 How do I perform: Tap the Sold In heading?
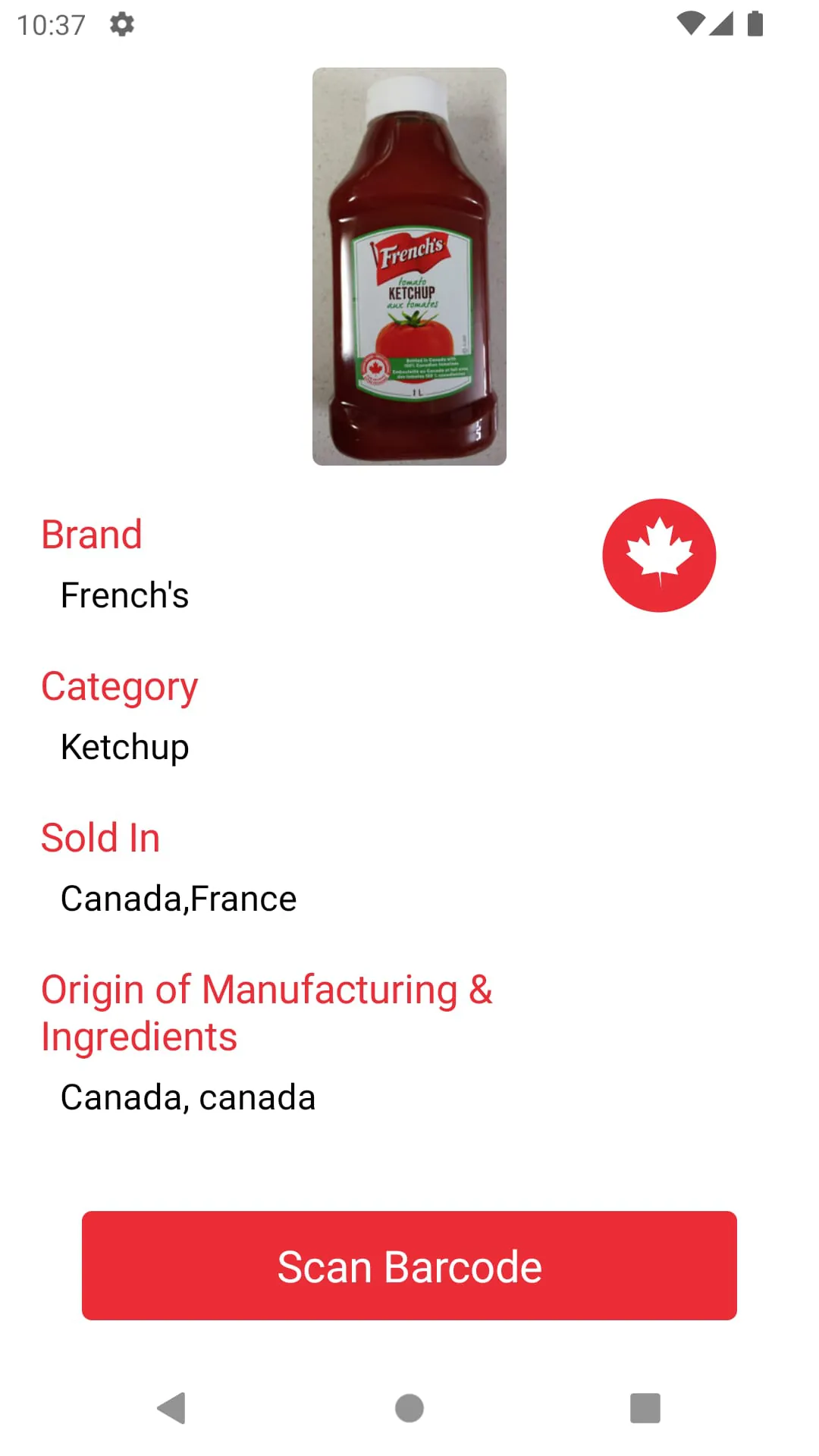101,837
